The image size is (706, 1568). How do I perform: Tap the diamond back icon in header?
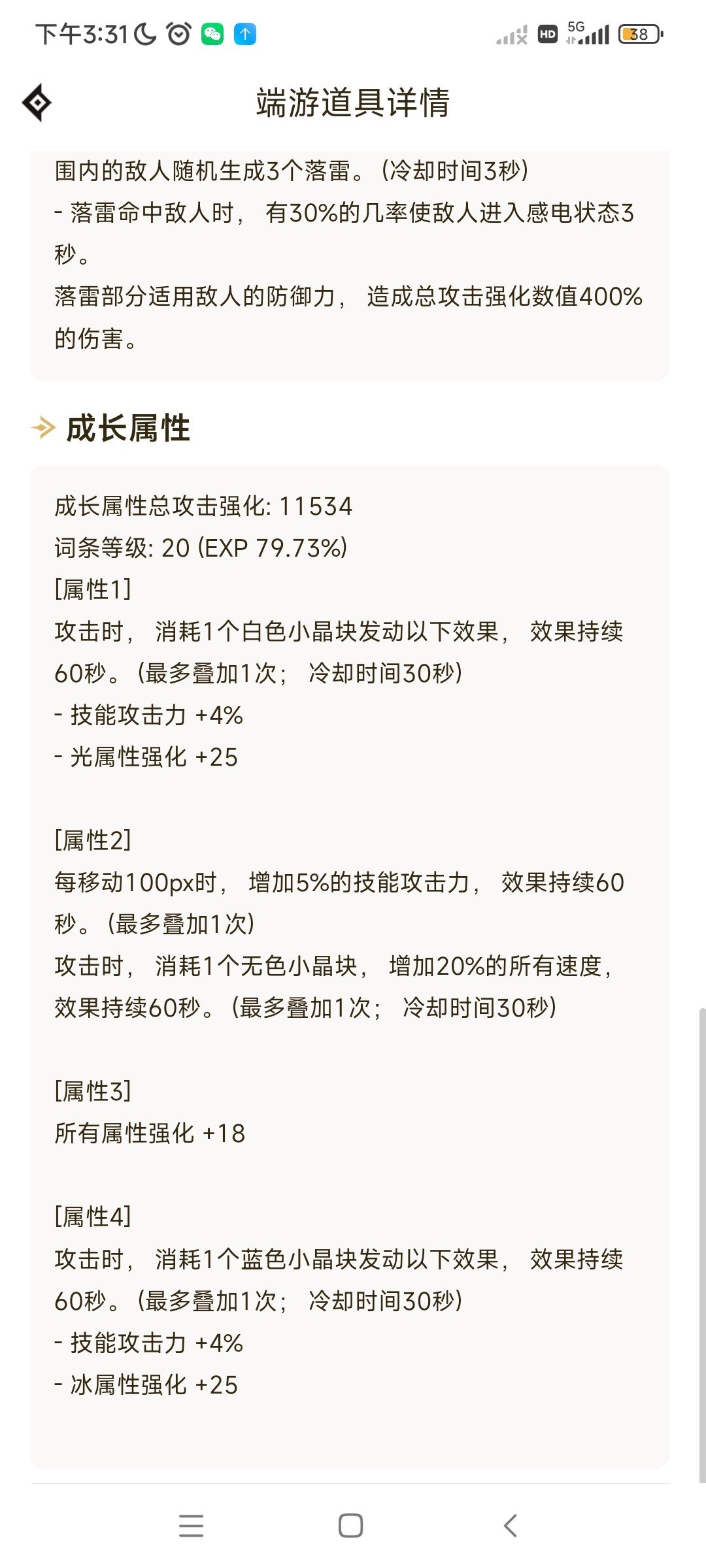click(37, 103)
